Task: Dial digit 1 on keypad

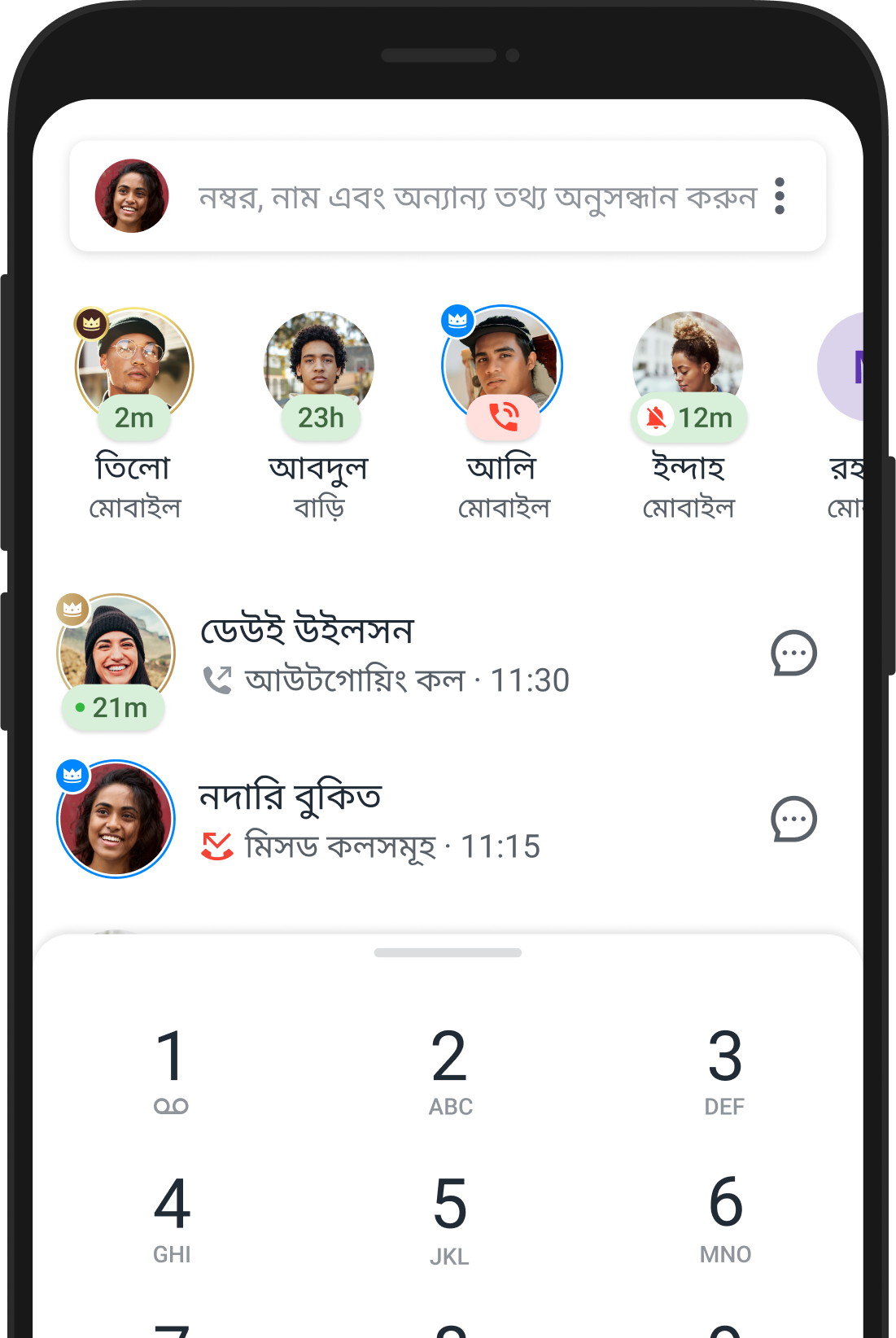Action: [x=171, y=1069]
